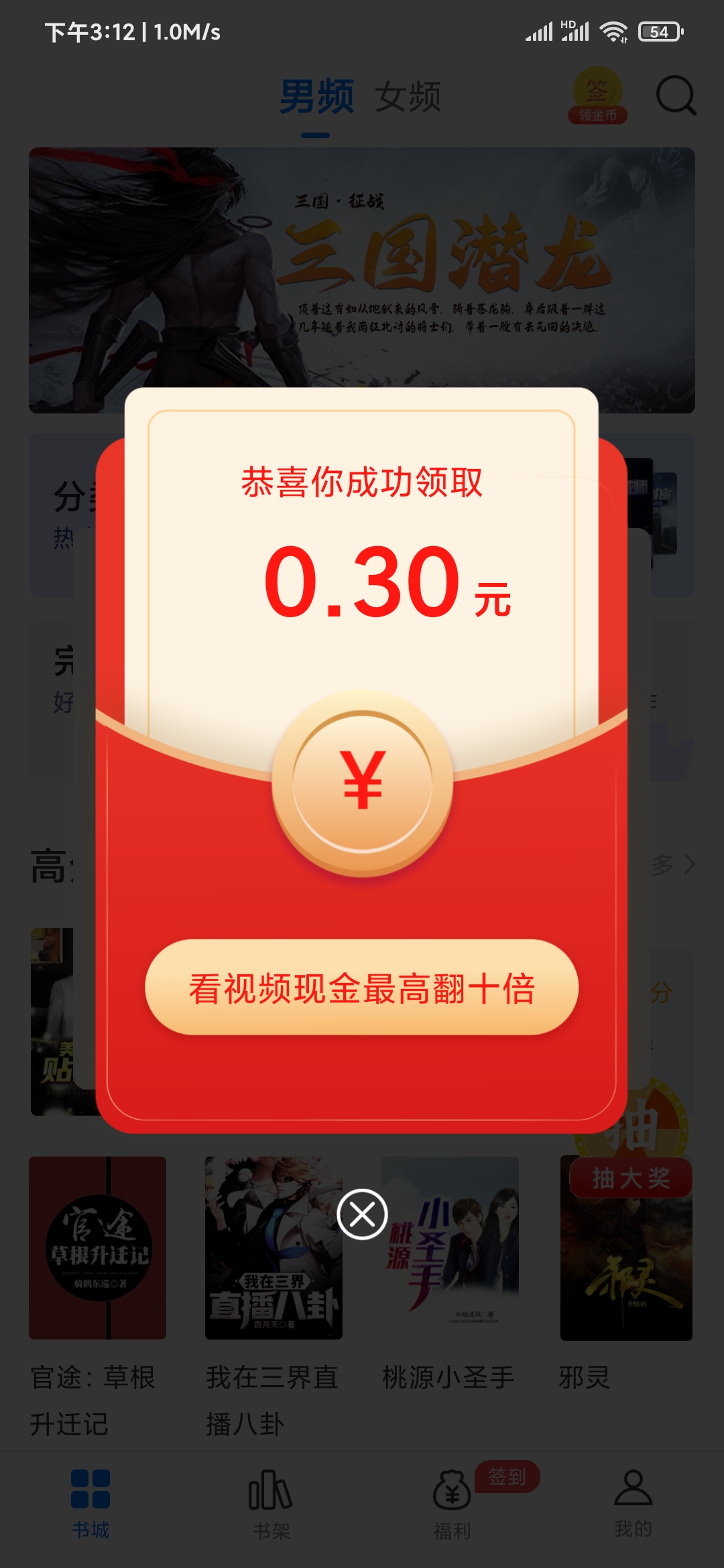Open the search icon
The height and width of the screenshot is (1568, 724).
(x=675, y=96)
